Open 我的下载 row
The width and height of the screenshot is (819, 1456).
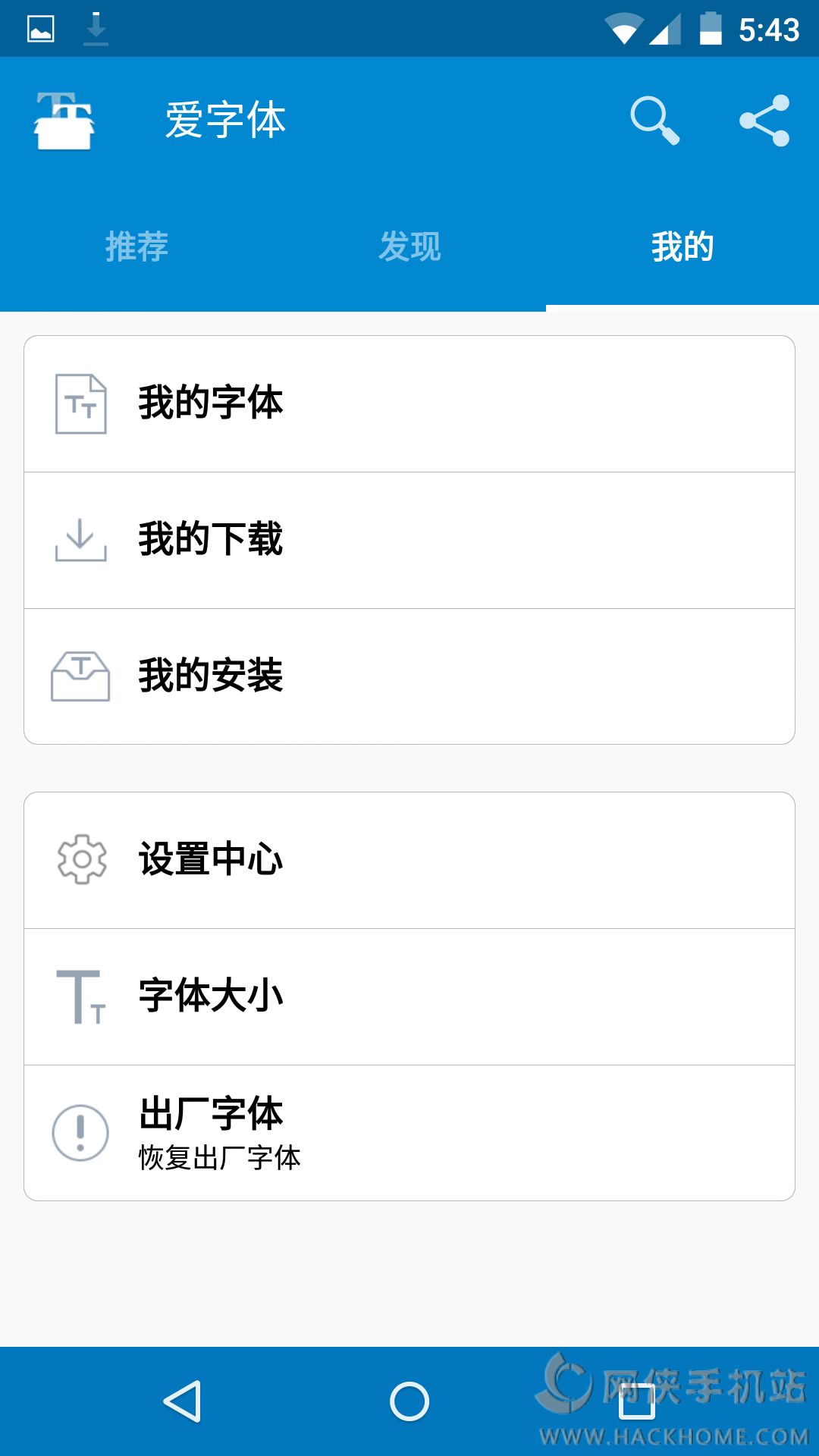(409, 540)
